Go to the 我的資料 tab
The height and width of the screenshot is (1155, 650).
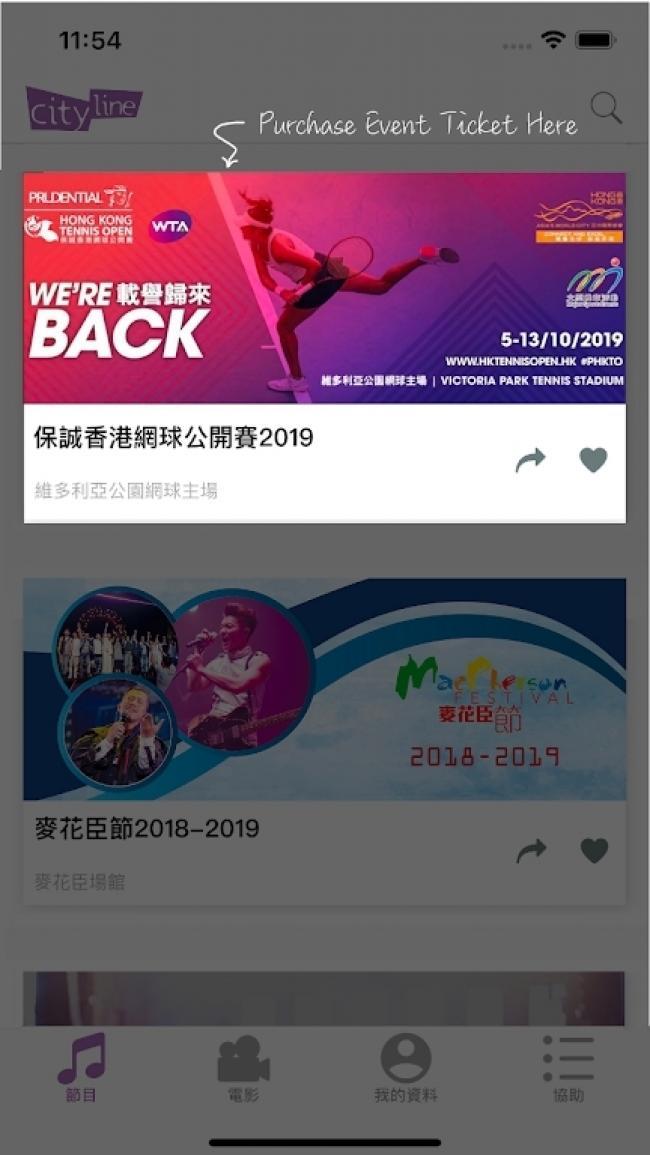(405, 1068)
